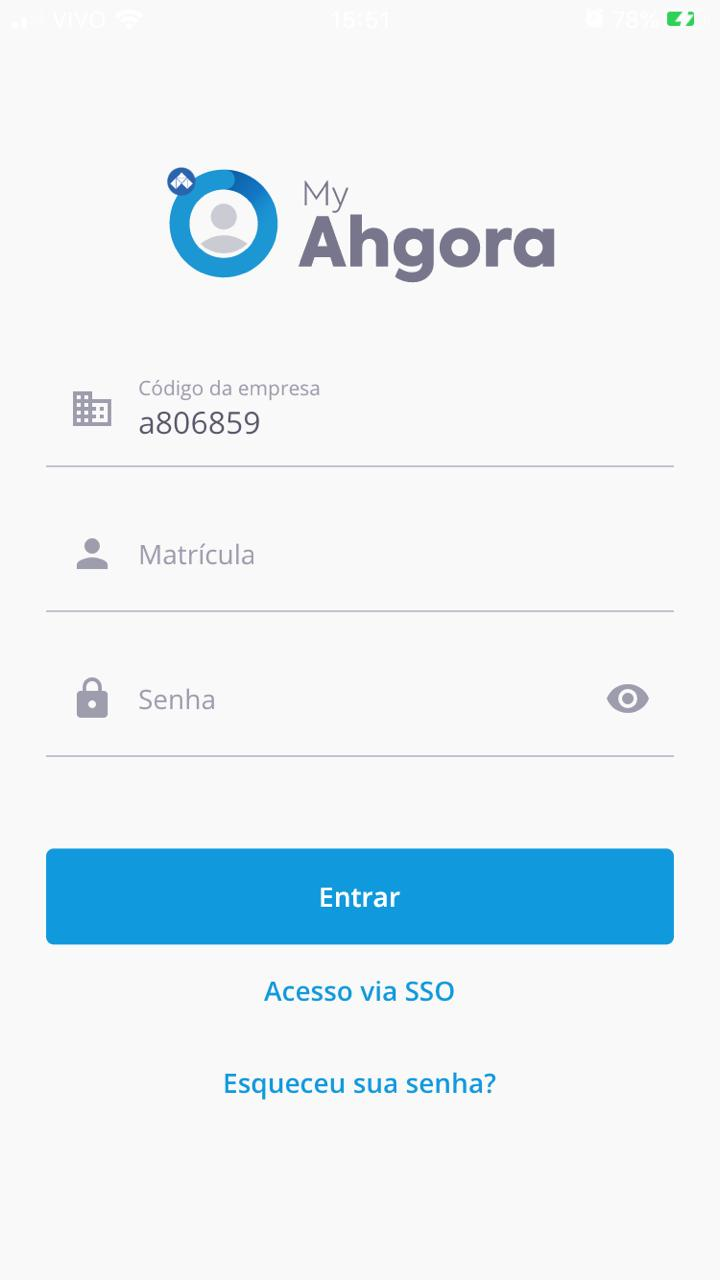Click the building icon beside company code
Viewport: 720px width, 1280px height.
[92, 408]
